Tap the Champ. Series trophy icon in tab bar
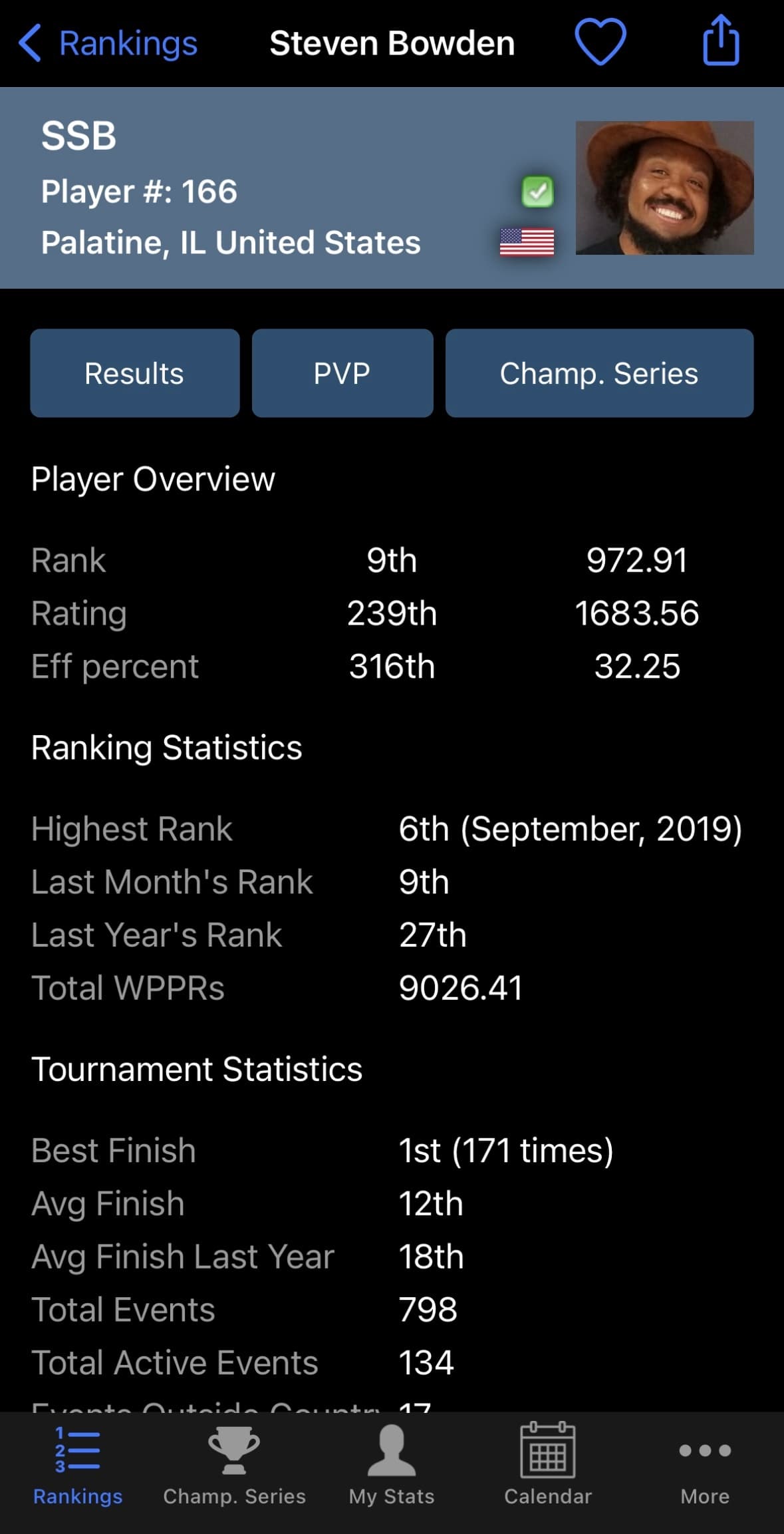This screenshot has height=1534, width=784. (234, 1452)
